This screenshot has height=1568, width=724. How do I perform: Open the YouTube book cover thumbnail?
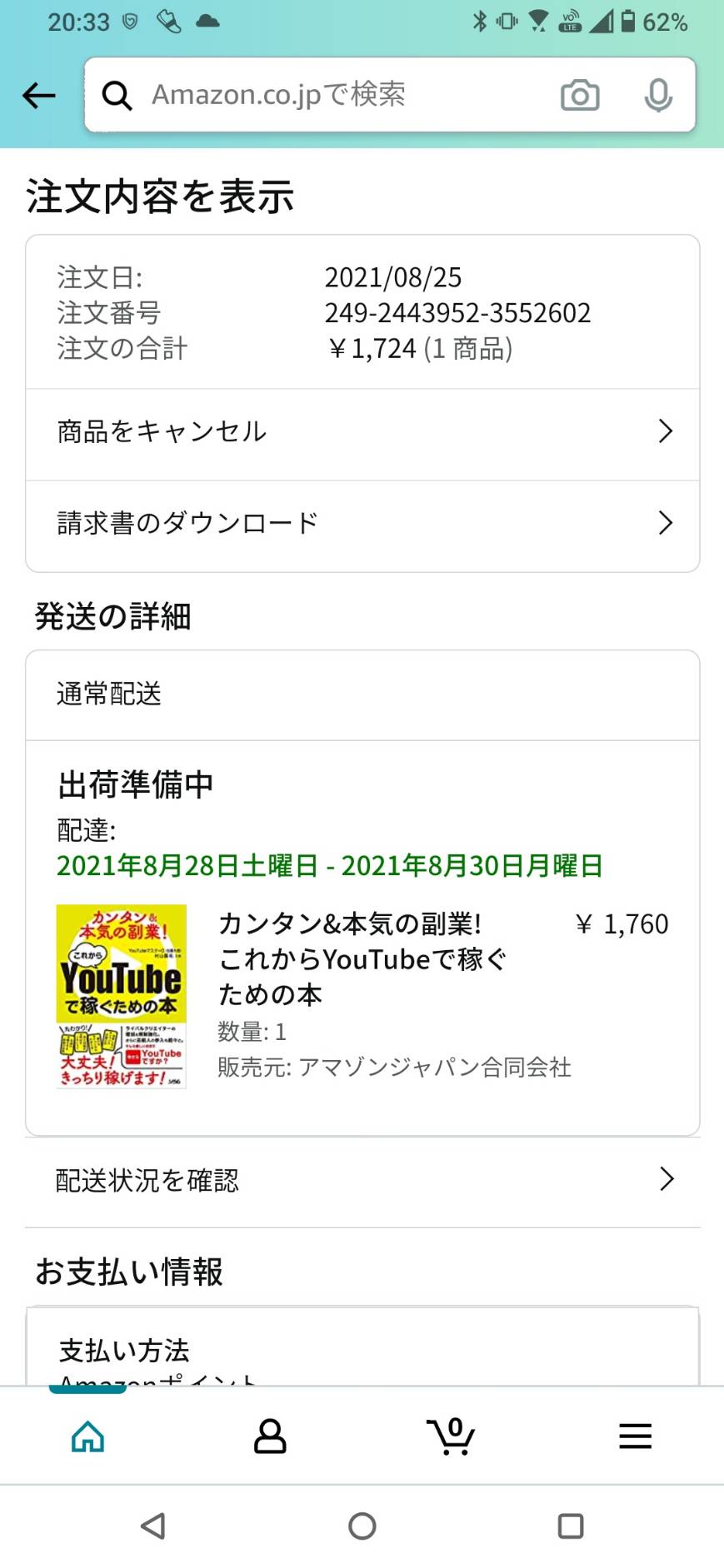122,997
